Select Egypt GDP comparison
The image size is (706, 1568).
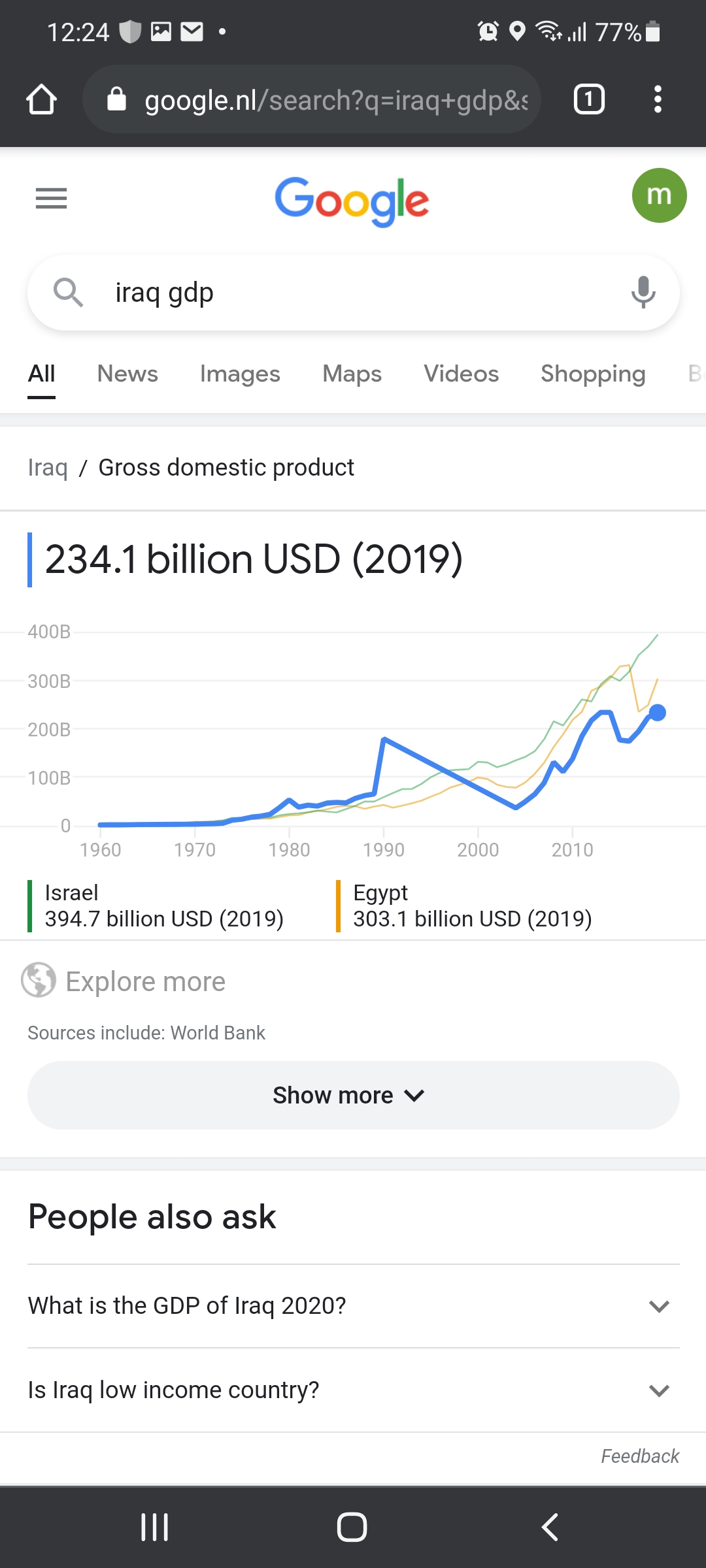click(x=472, y=906)
